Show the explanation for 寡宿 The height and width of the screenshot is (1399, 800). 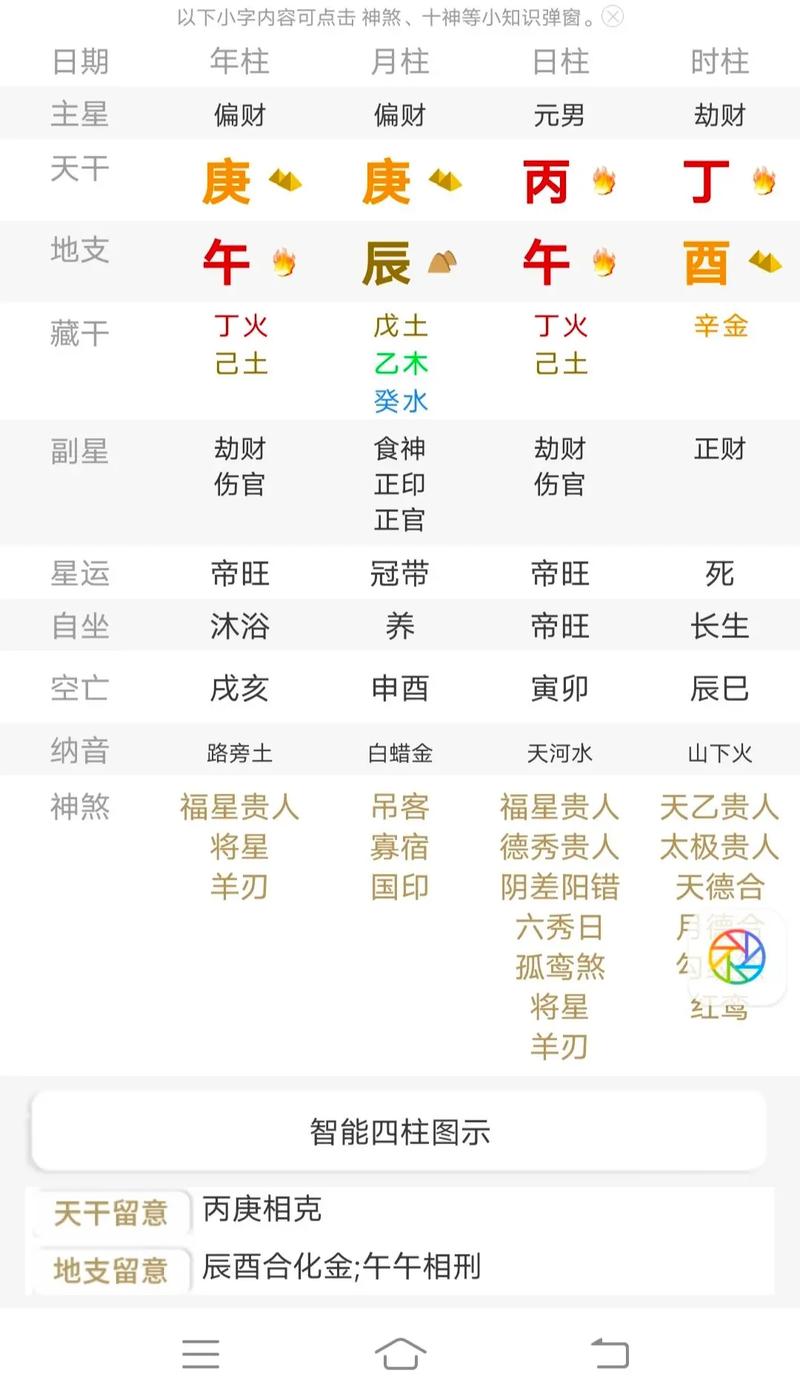pos(400,847)
